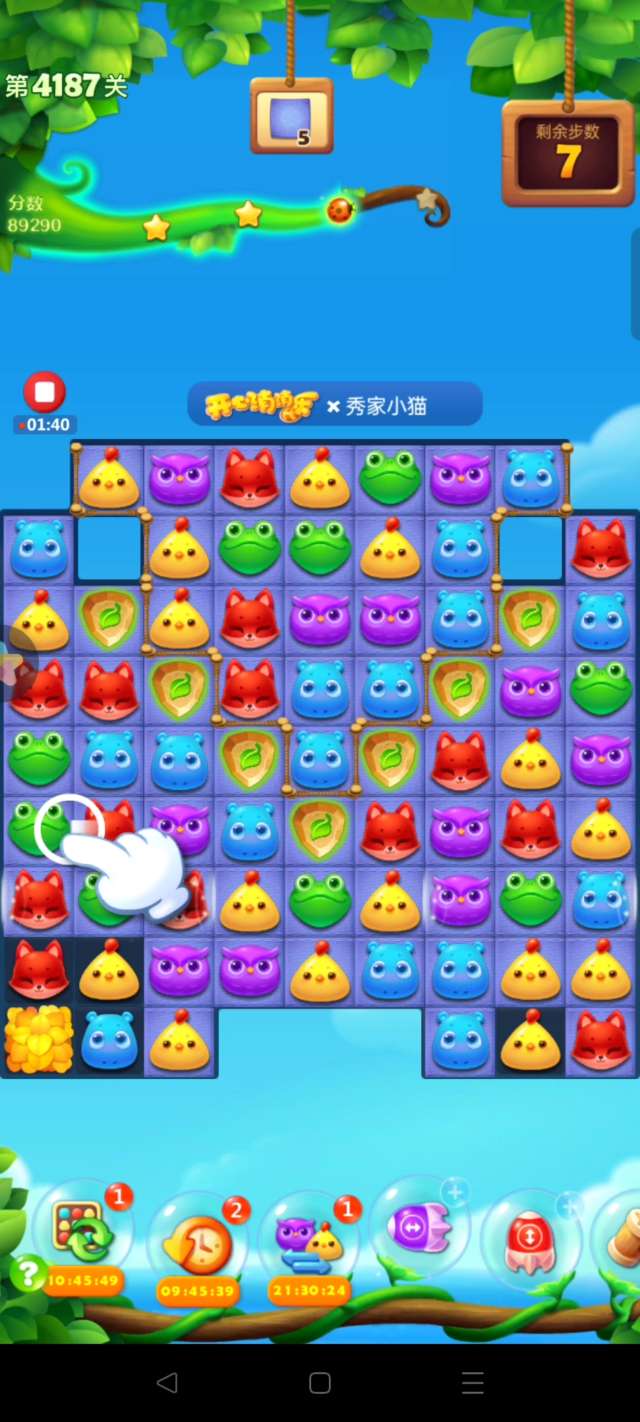Tap the golden flower special tile
The height and width of the screenshot is (1422, 640).
(x=39, y=1040)
